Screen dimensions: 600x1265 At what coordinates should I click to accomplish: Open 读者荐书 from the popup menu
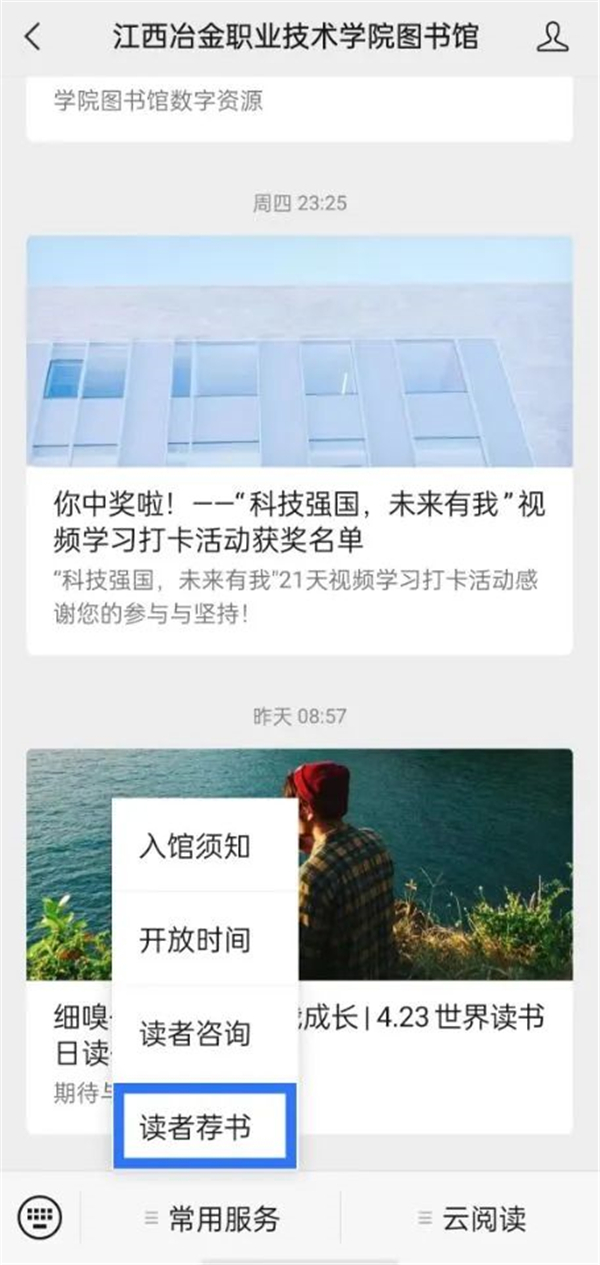click(x=195, y=1127)
